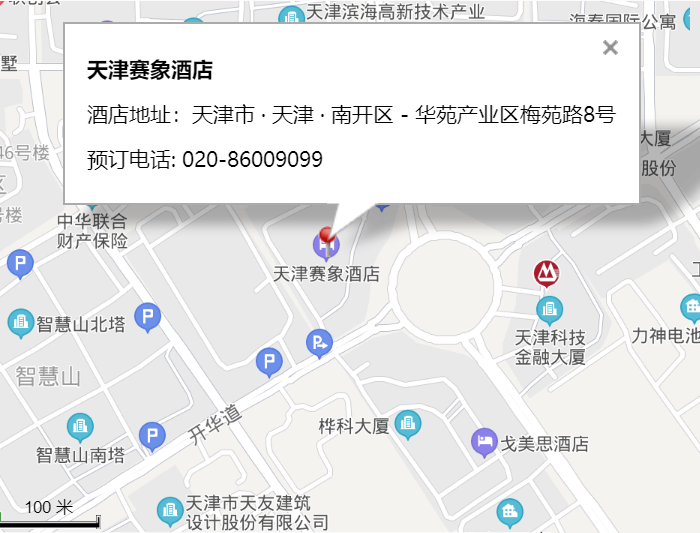Tap the parking entrance arrow icon
Screen dimensions: 700x533
pos(319,344)
